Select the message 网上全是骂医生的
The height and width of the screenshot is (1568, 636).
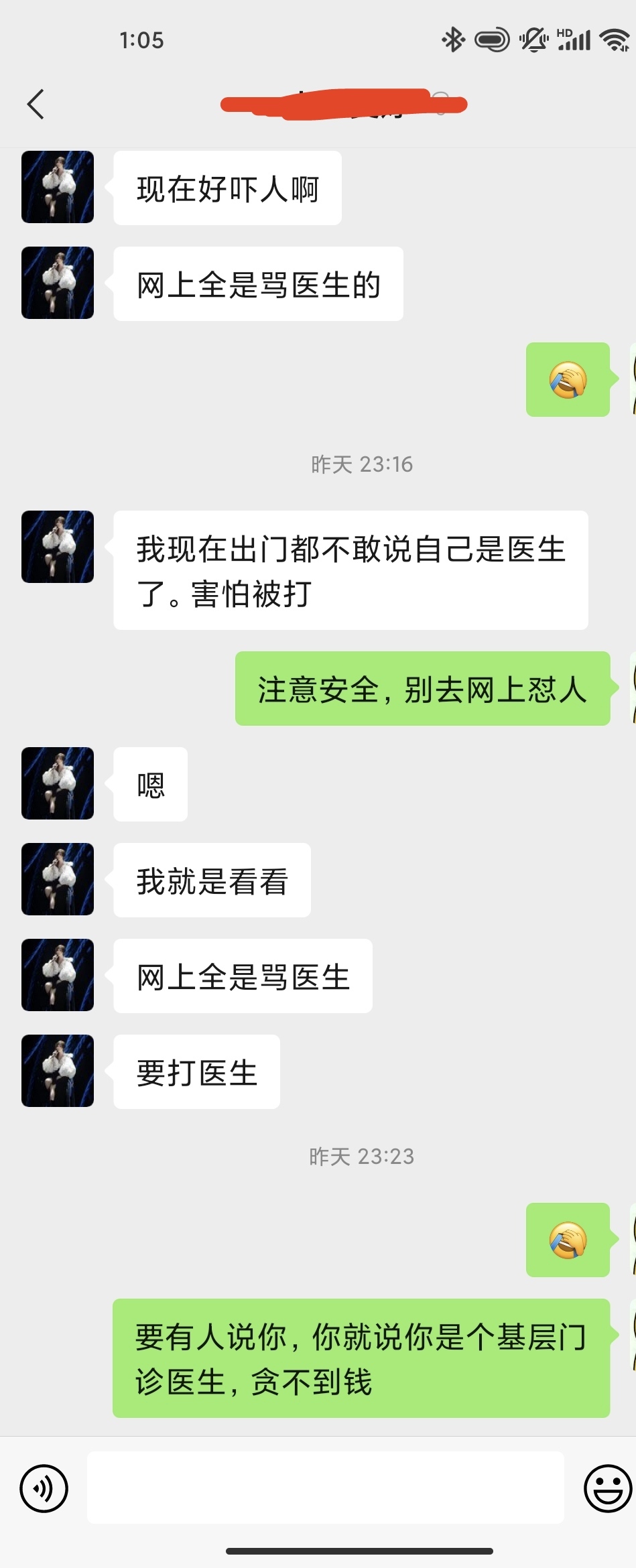point(258,283)
